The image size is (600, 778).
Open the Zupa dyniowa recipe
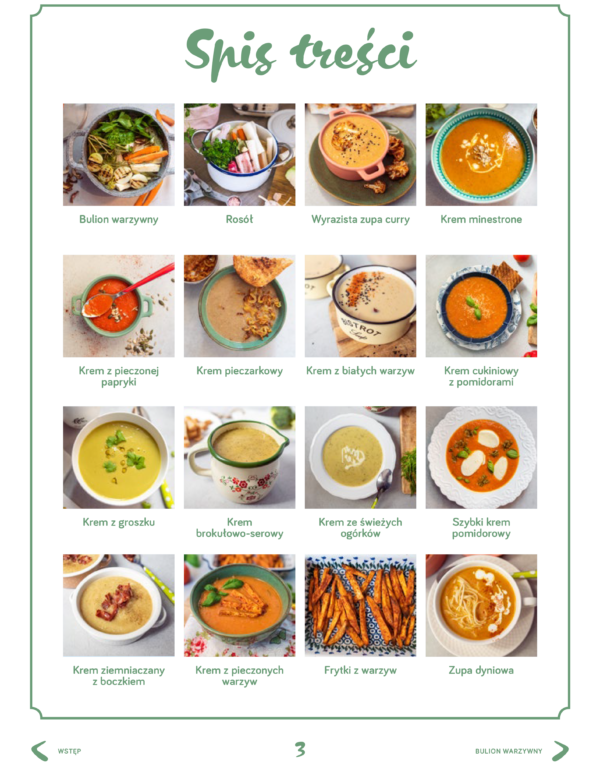click(x=481, y=605)
